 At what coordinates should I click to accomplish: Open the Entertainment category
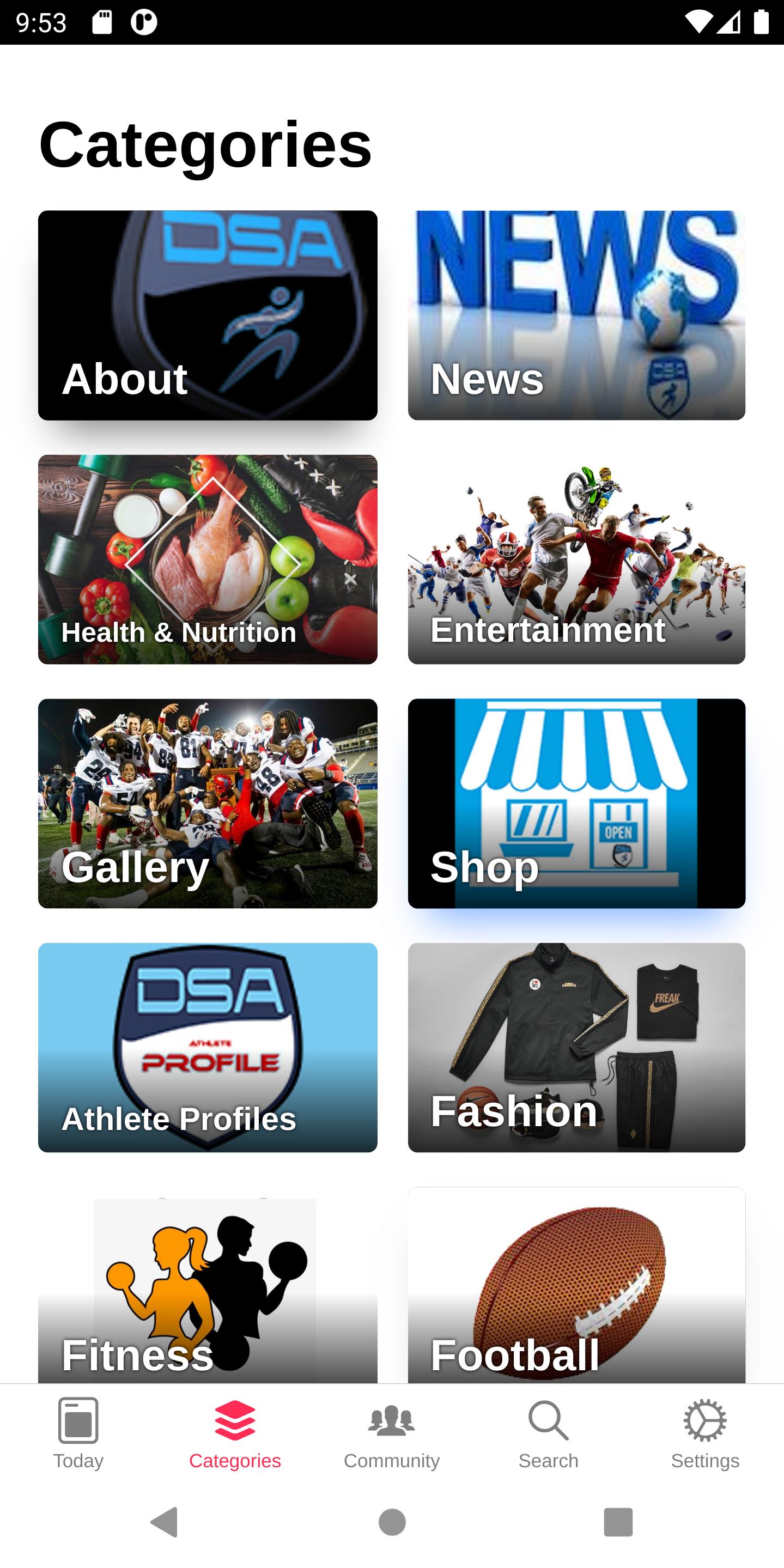pos(576,560)
